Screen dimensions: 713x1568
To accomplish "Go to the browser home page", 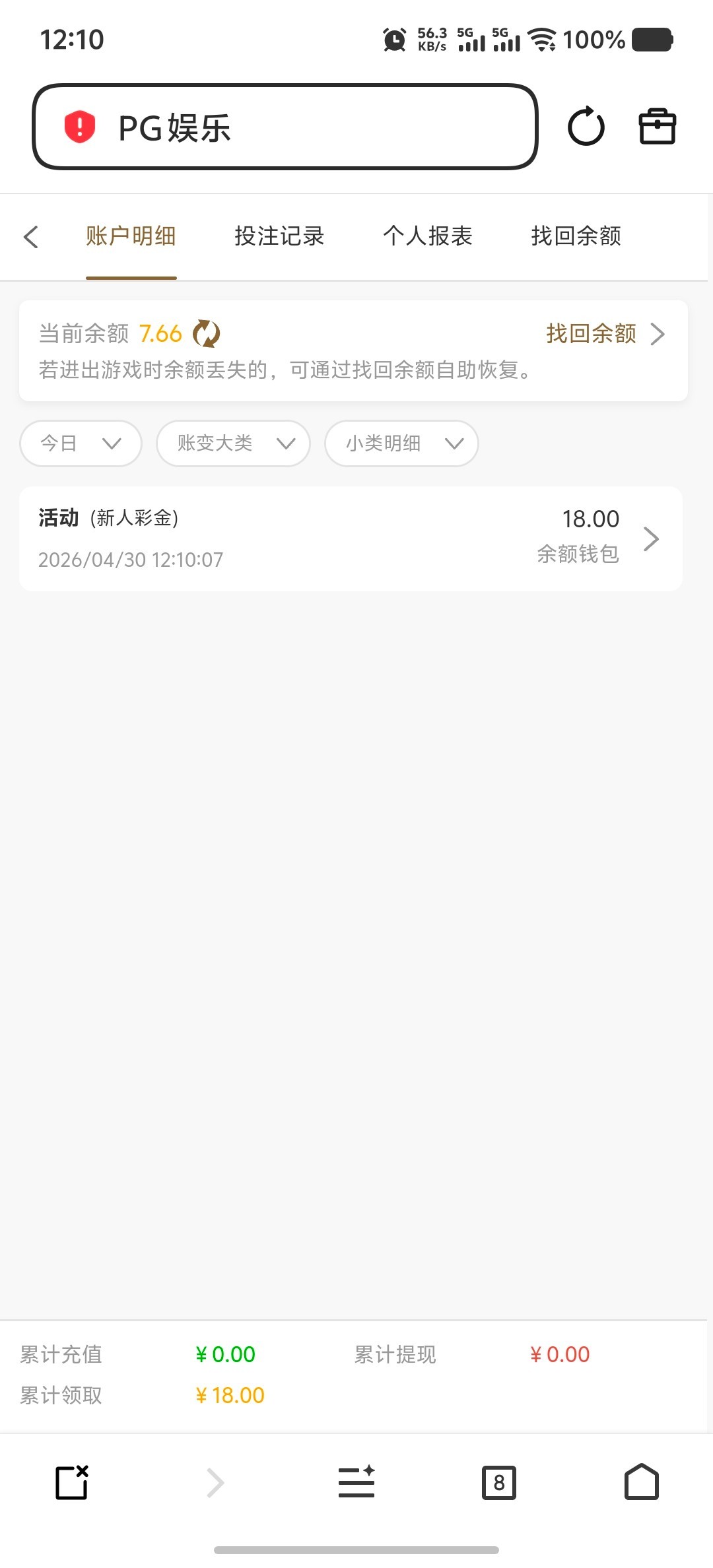I will click(641, 1483).
